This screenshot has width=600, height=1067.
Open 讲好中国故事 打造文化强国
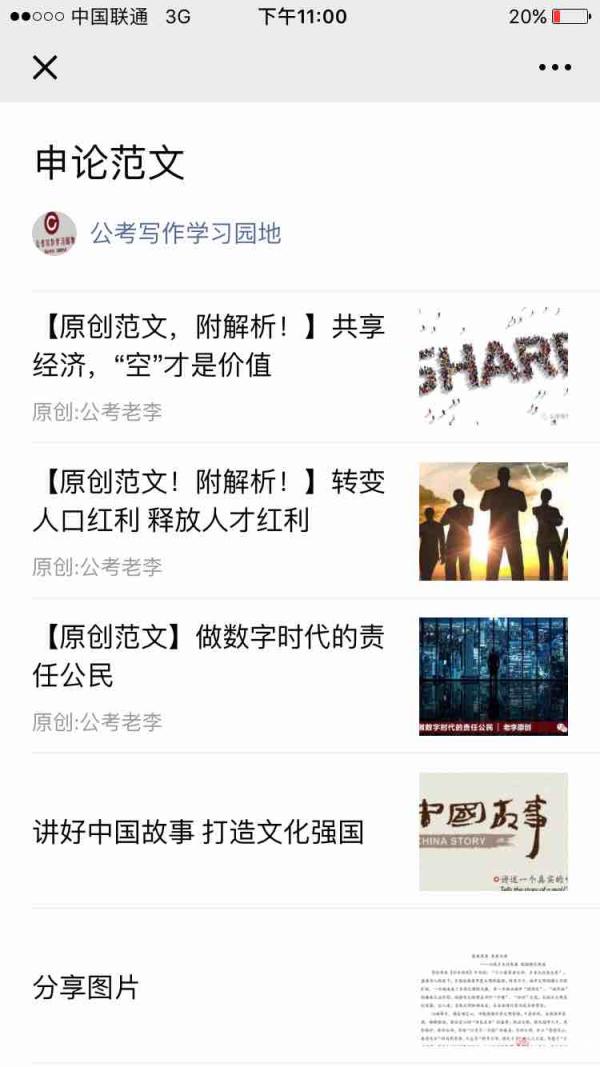coord(300,831)
